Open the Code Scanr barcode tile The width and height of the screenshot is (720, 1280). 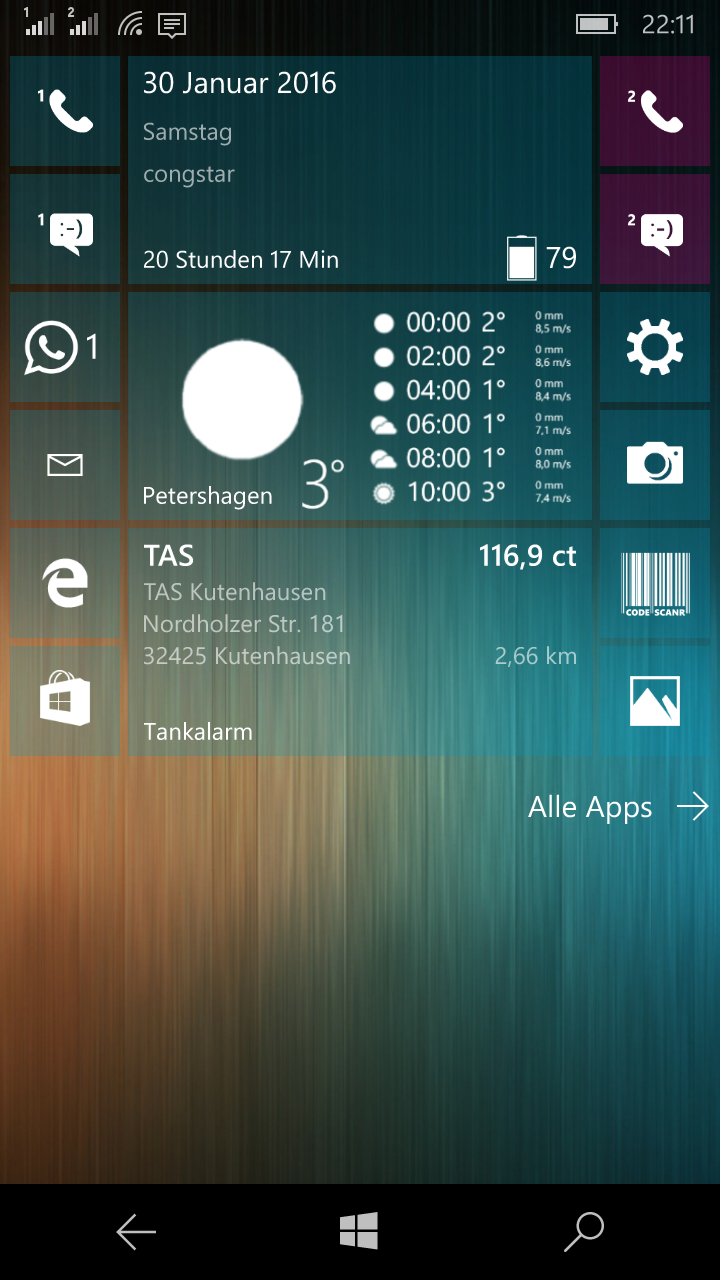[x=655, y=583]
